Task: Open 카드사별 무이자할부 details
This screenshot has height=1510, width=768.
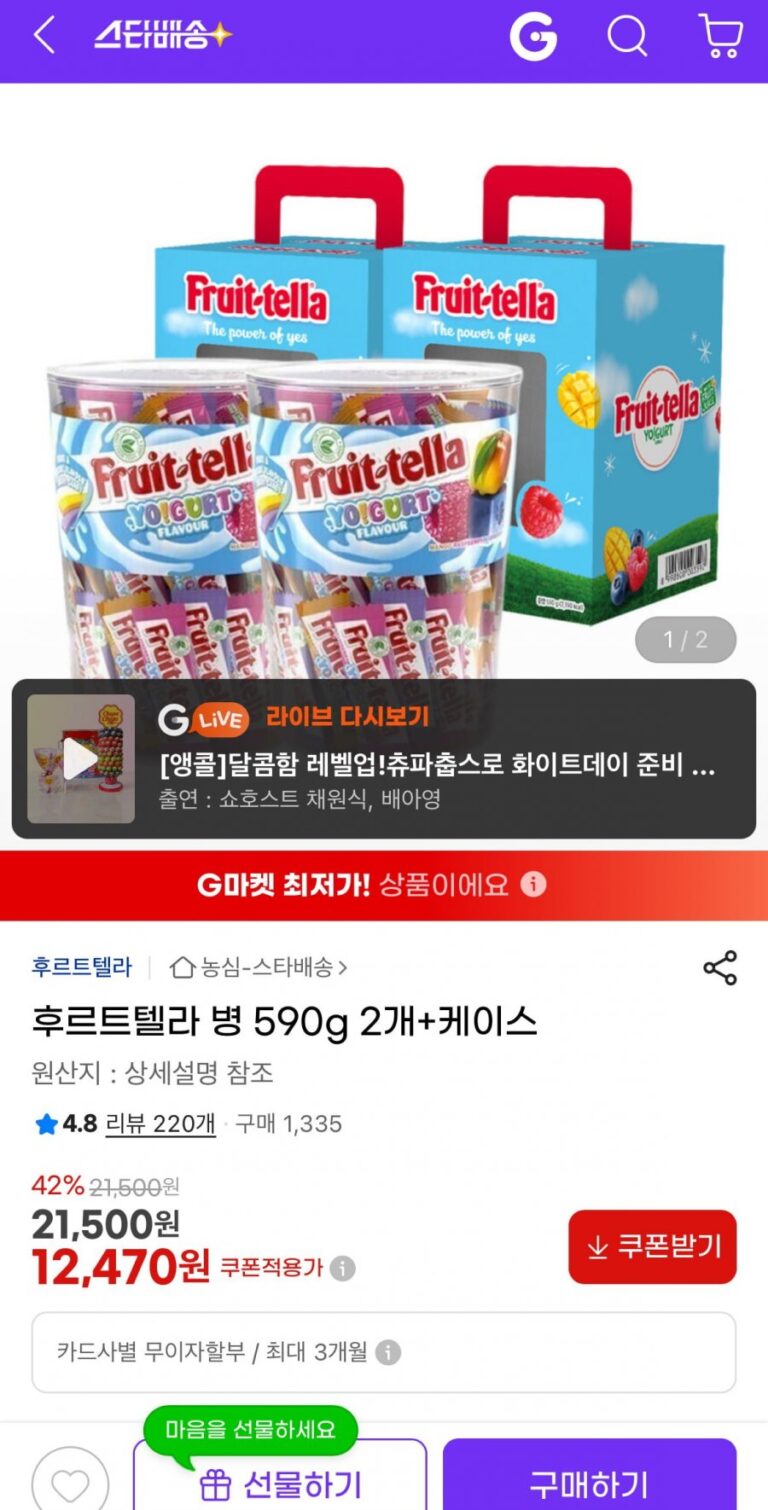Action: pyautogui.click(x=384, y=1352)
